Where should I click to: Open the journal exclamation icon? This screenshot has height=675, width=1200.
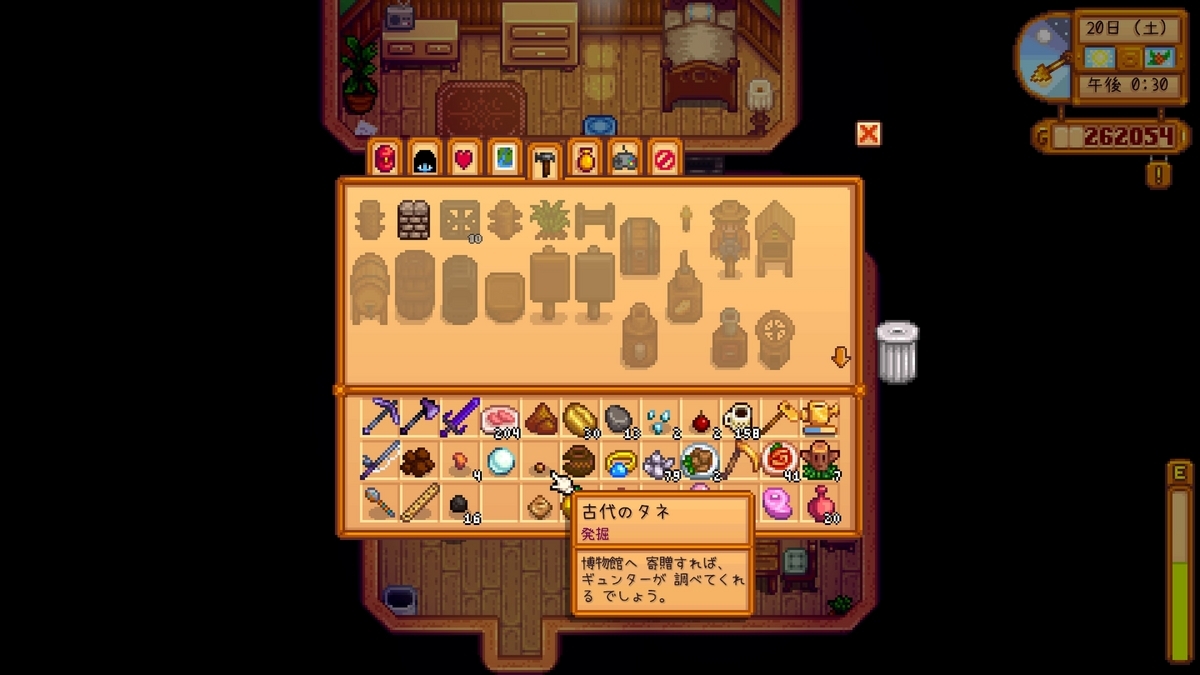point(1159,174)
